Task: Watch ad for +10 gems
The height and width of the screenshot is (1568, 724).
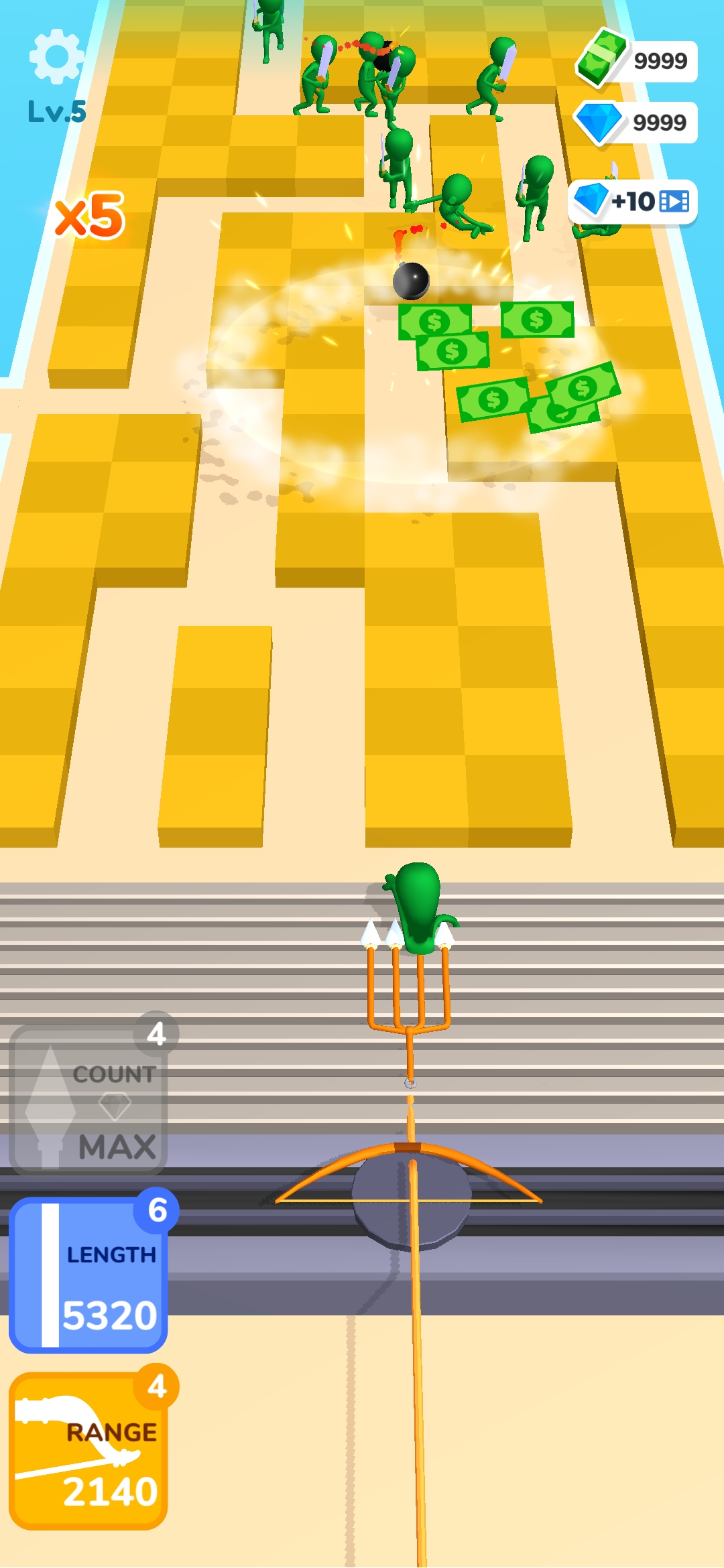Action: click(633, 202)
